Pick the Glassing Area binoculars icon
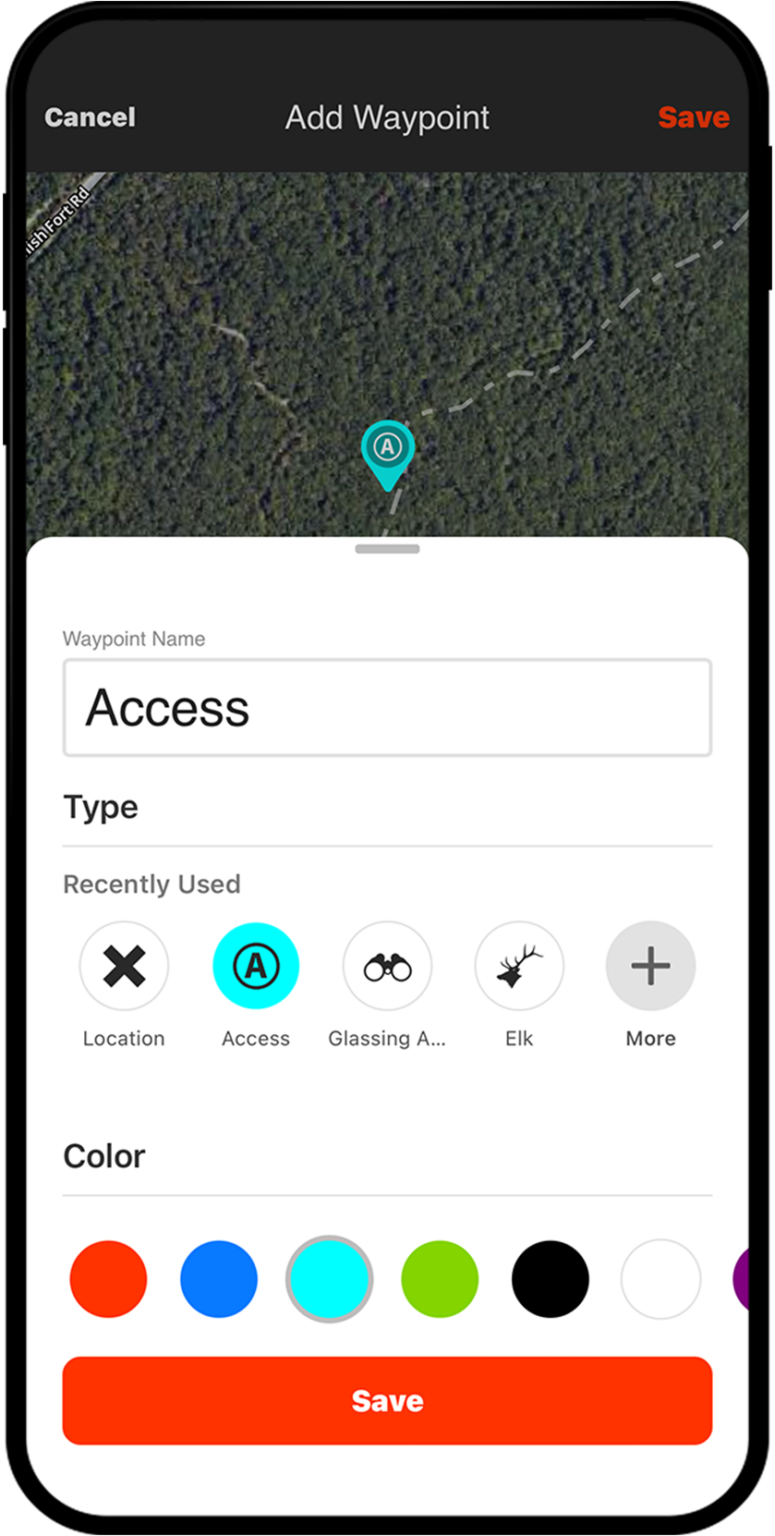 coord(387,965)
